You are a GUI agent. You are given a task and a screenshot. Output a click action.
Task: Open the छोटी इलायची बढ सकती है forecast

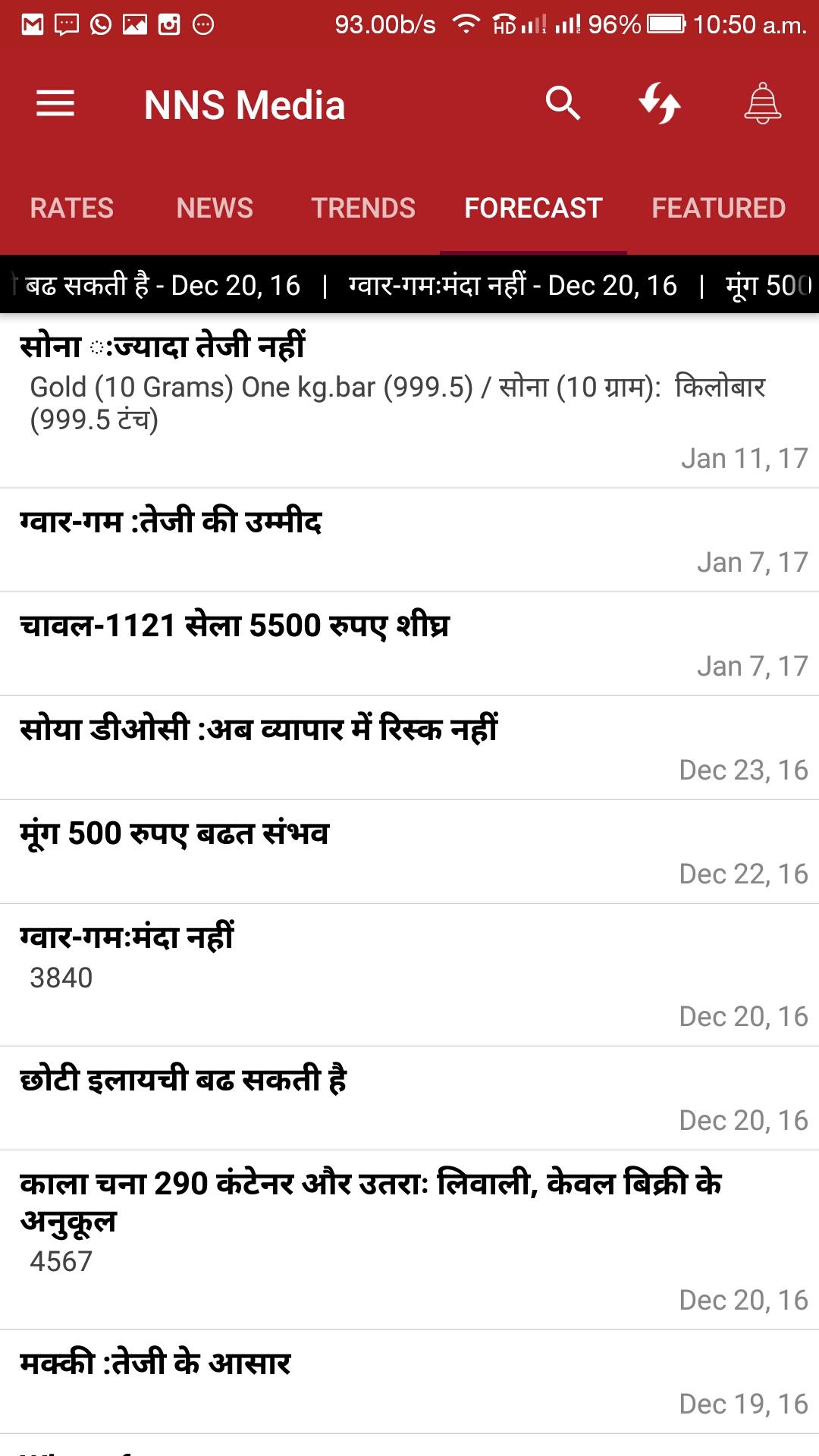(x=409, y=1097)
